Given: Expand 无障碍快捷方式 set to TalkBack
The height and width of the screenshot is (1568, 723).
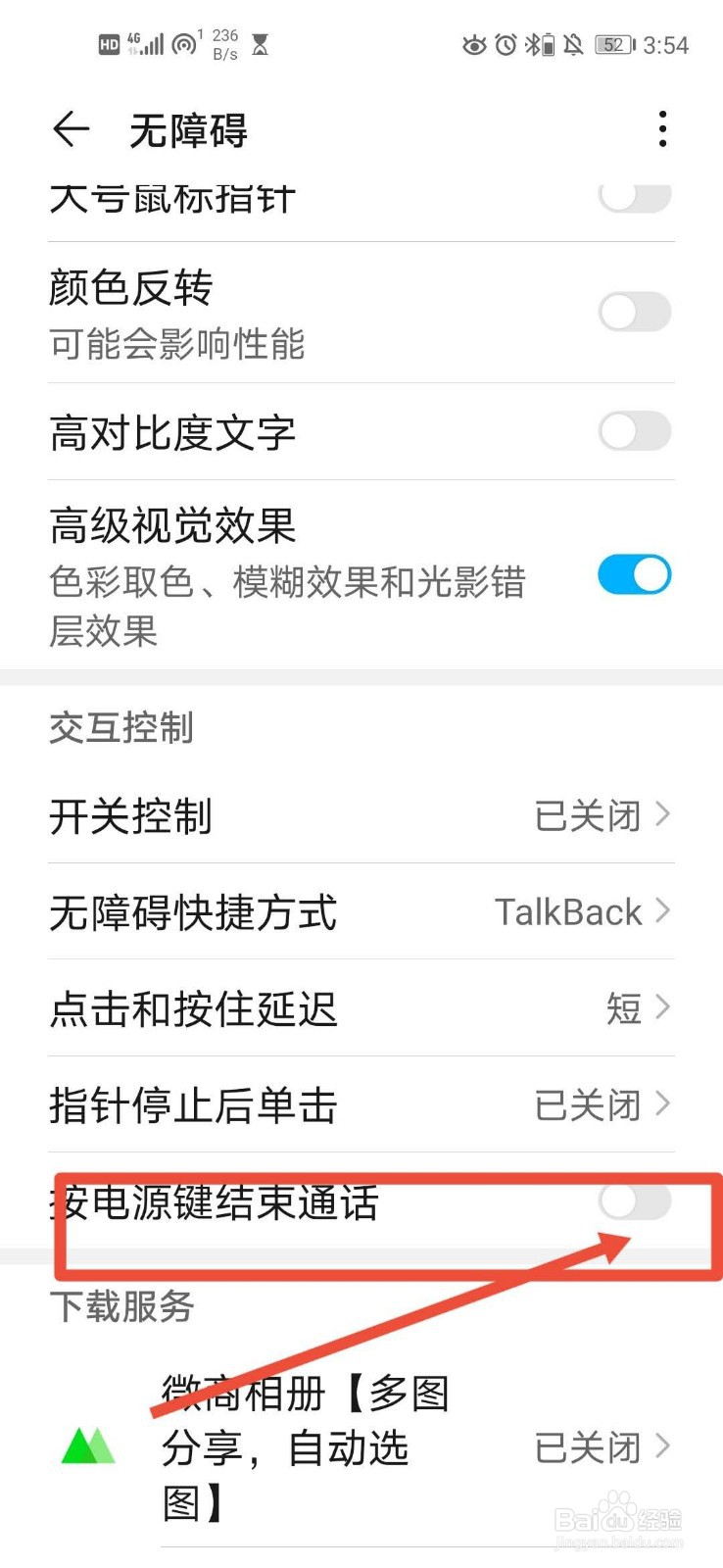Looking at the screenshot, I should (x=361, y=912).
